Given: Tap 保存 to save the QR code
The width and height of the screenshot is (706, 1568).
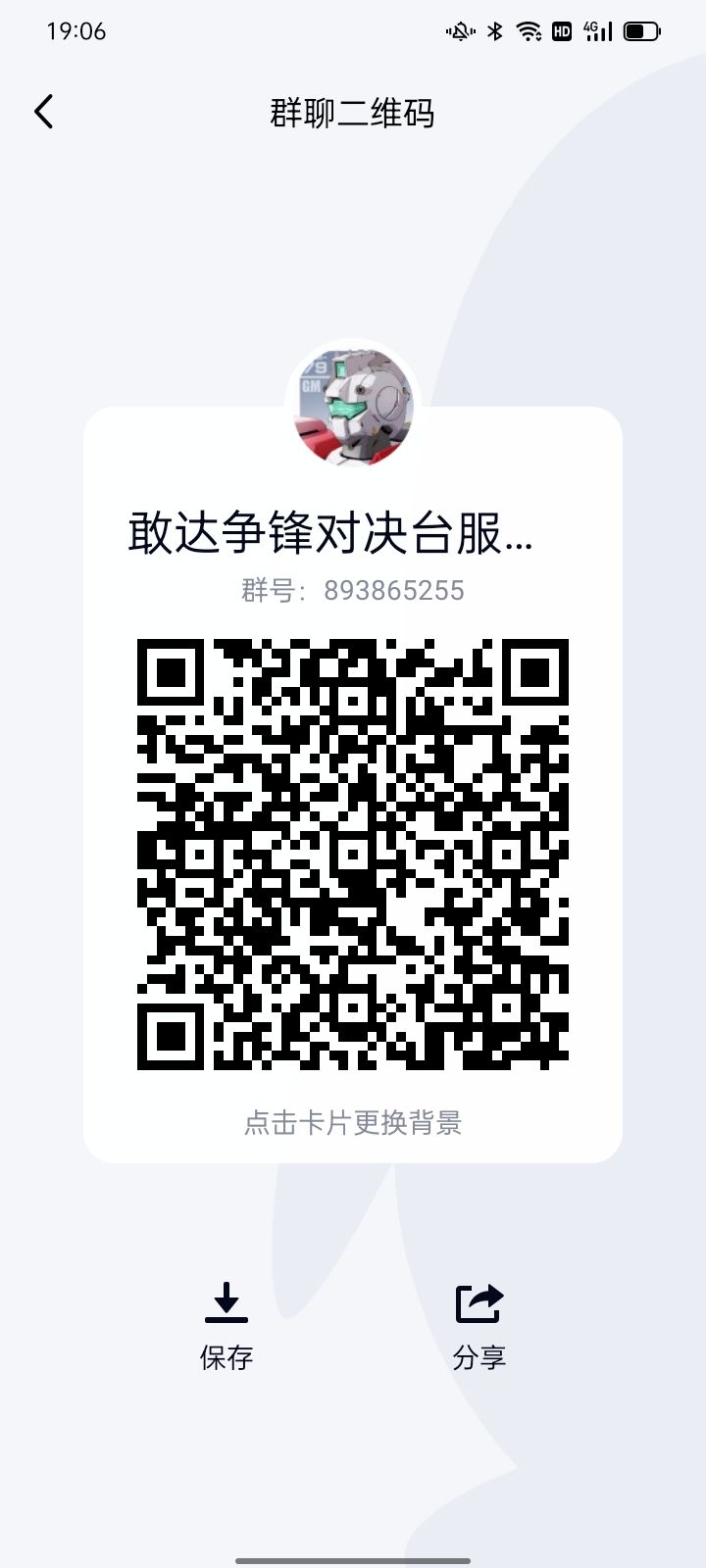Looking at the screenshot, I should (227, 1358).
